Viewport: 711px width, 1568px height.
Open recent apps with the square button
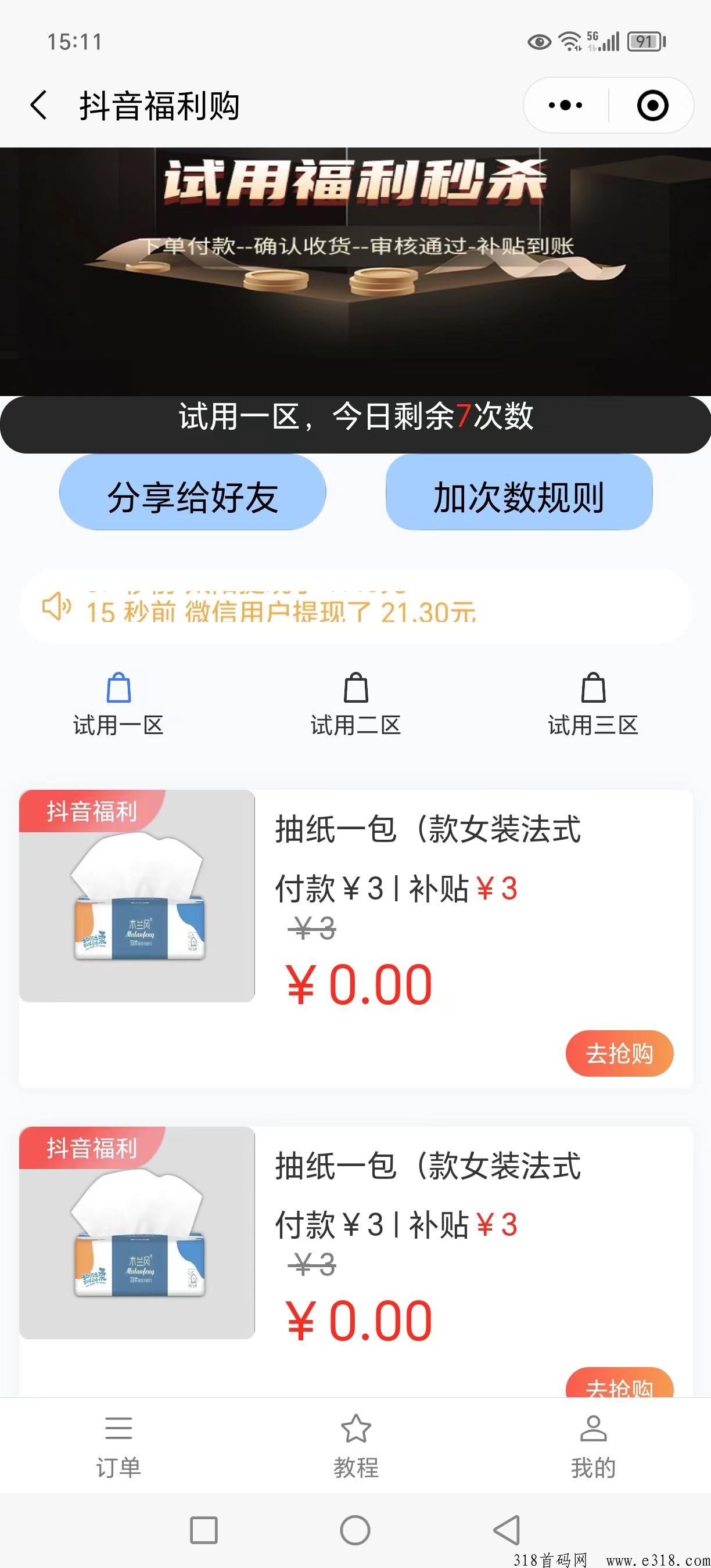pos(203,1530)
